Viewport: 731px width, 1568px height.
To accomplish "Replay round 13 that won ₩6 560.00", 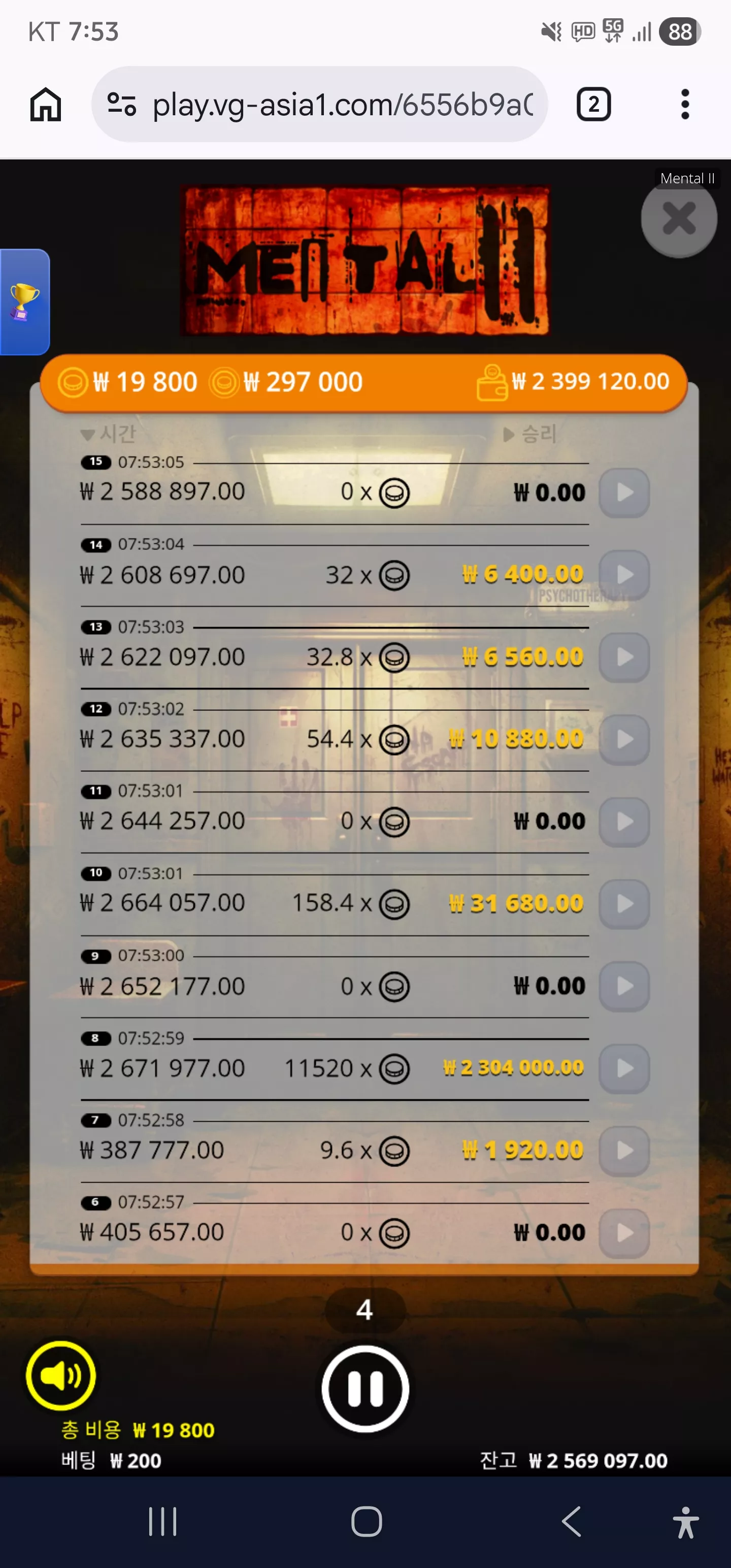I will [624, 657].
